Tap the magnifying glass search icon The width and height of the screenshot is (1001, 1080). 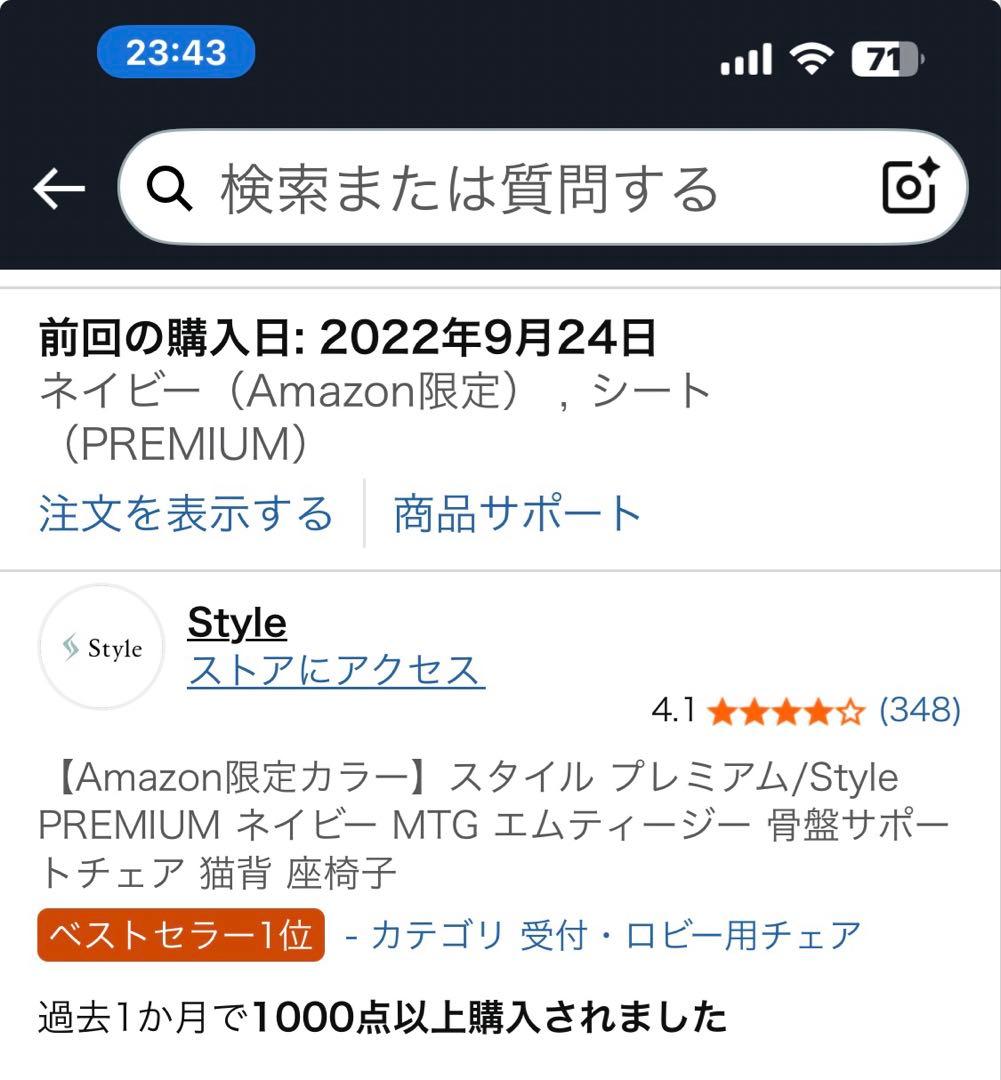(x=172, y=187)
